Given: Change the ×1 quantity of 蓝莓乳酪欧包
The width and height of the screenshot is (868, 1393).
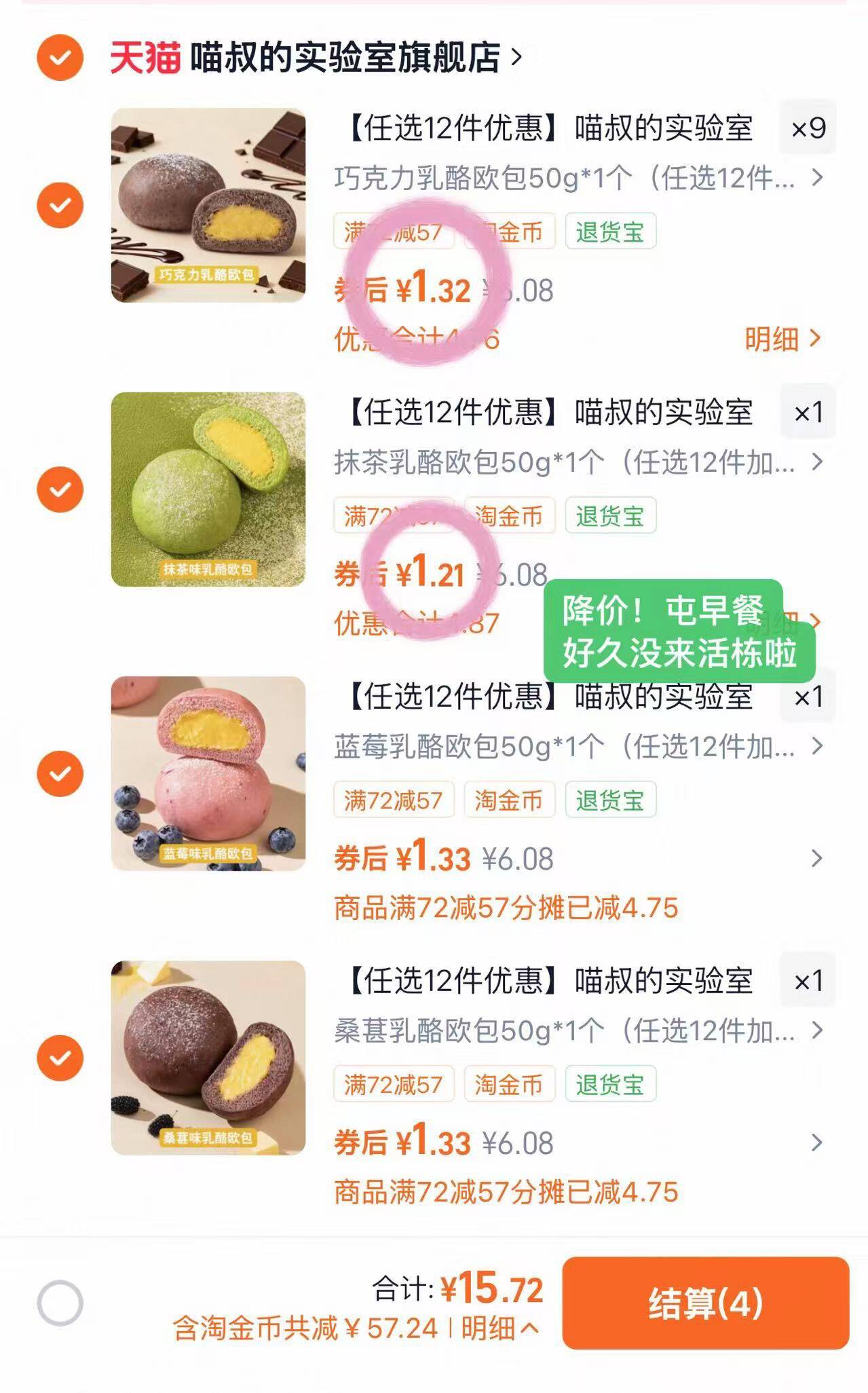Looking at the screenshot, I should pyautogui.click(x=808, y=697).
